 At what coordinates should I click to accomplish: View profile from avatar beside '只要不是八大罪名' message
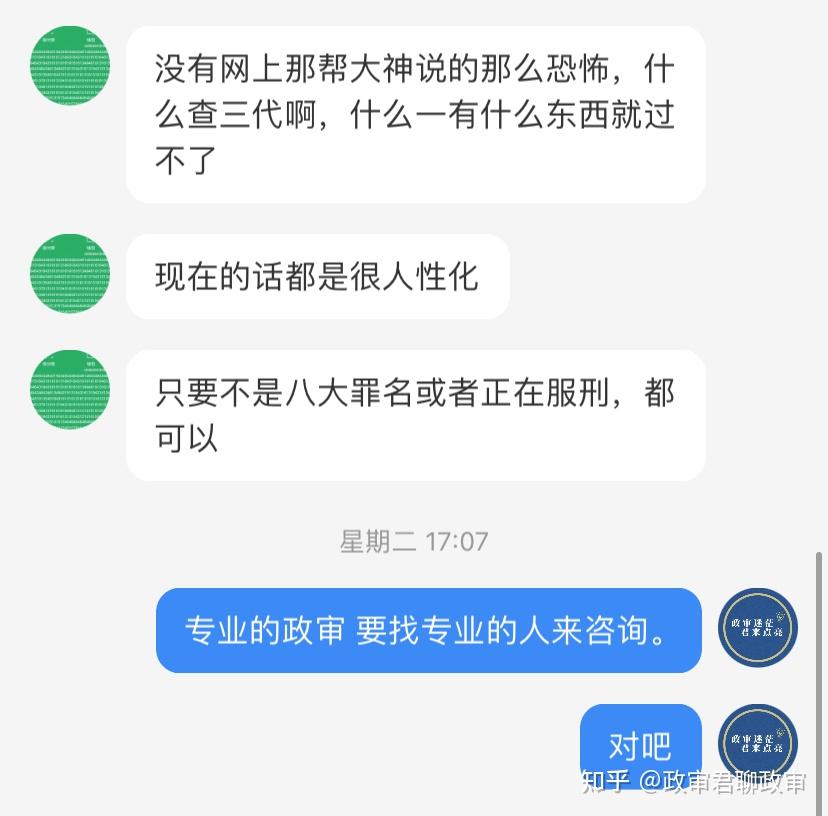70,391
